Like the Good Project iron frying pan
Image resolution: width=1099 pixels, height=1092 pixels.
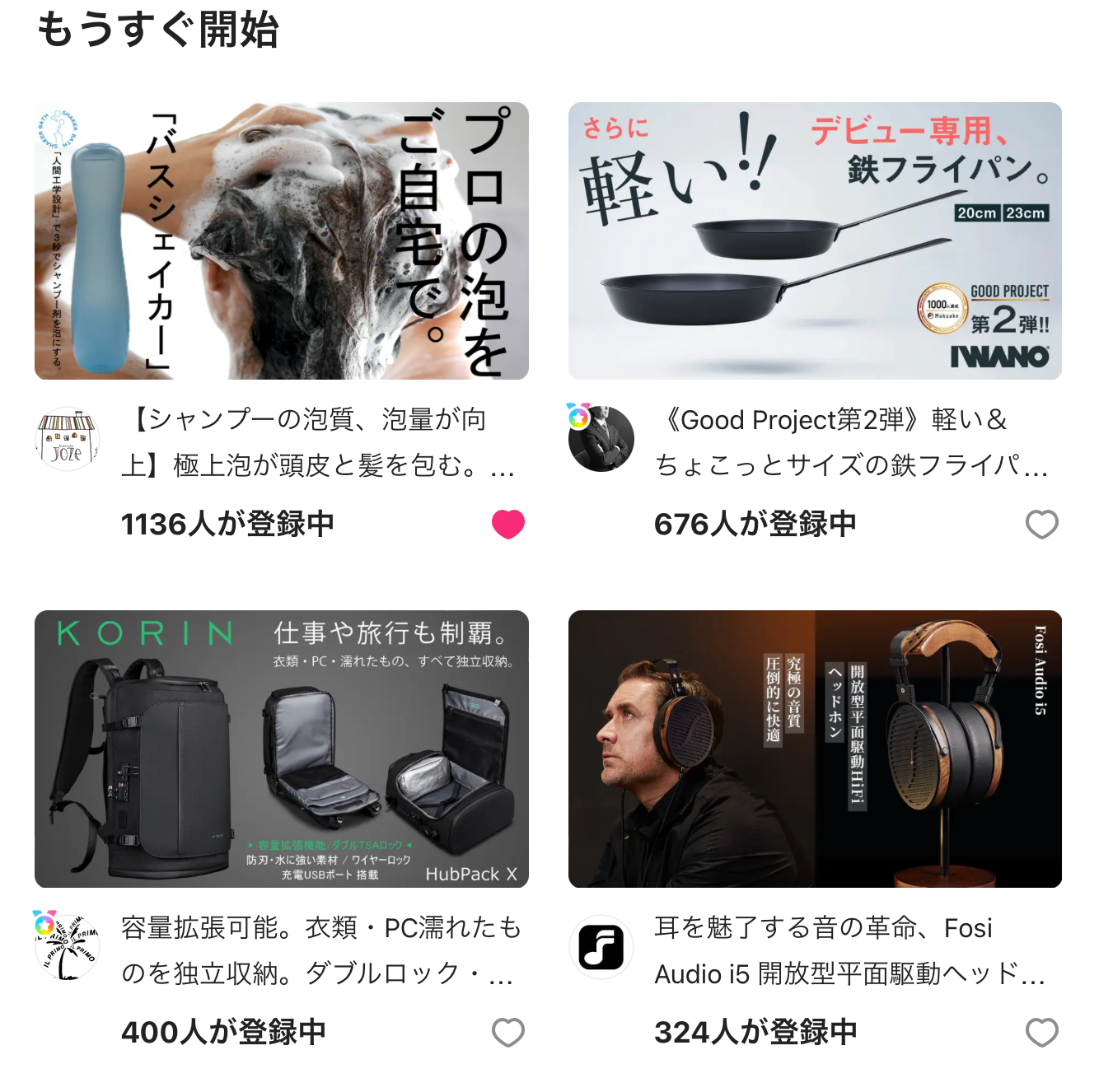(x=1041, y=524)
